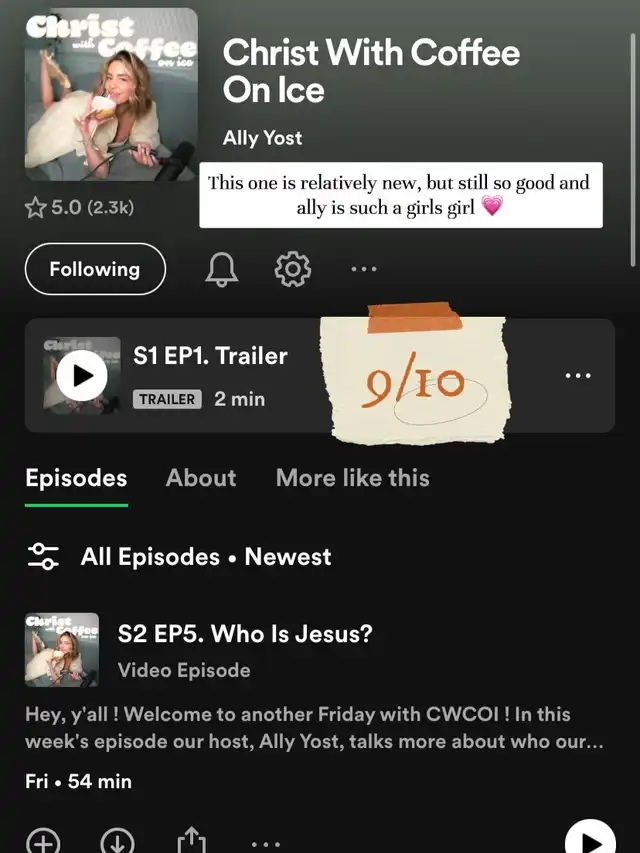The image size is (640, 853).
Task: Share the Who Is Jesus? episode
Action: [x=190, y=842]
